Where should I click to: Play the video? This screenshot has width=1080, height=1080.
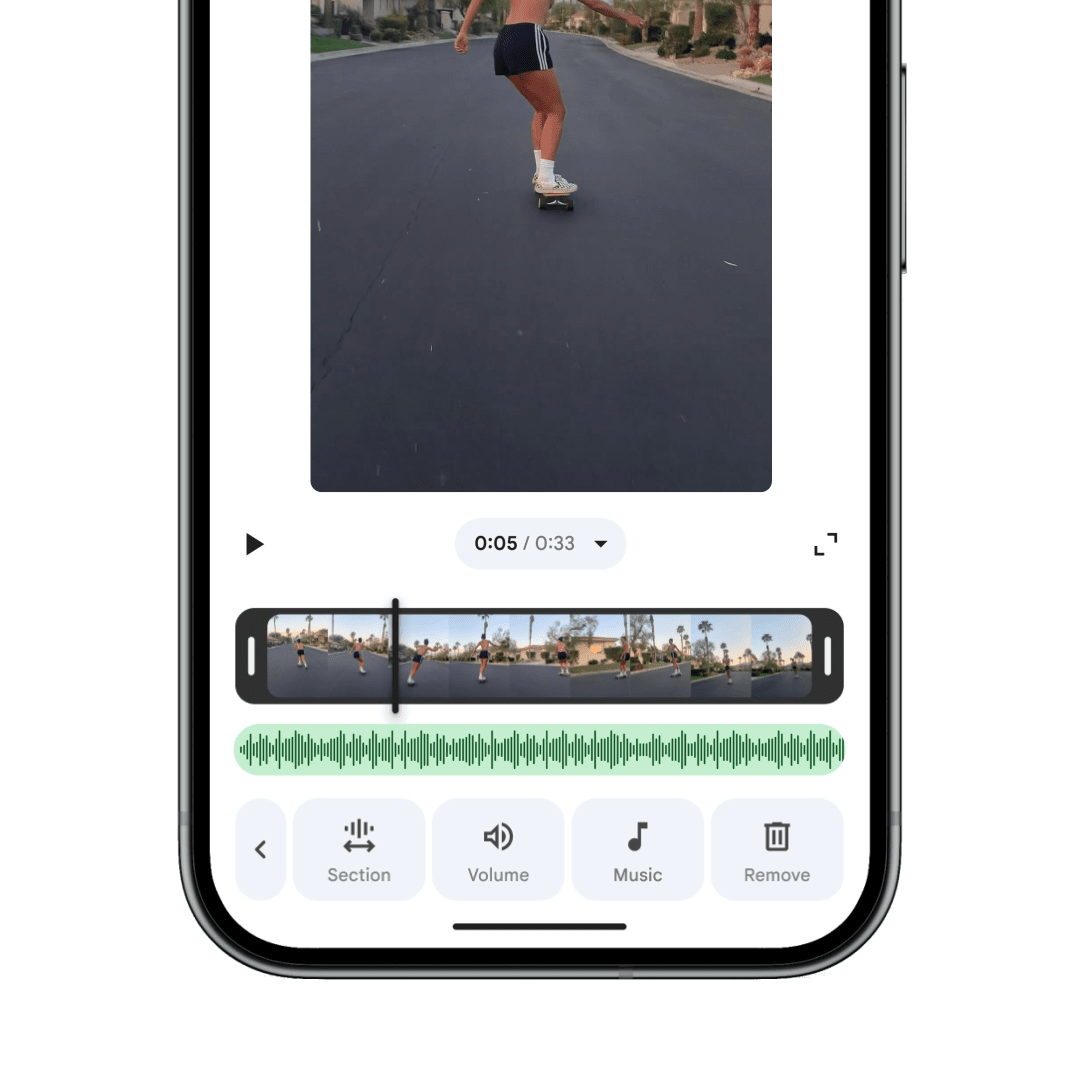[254, 544]
